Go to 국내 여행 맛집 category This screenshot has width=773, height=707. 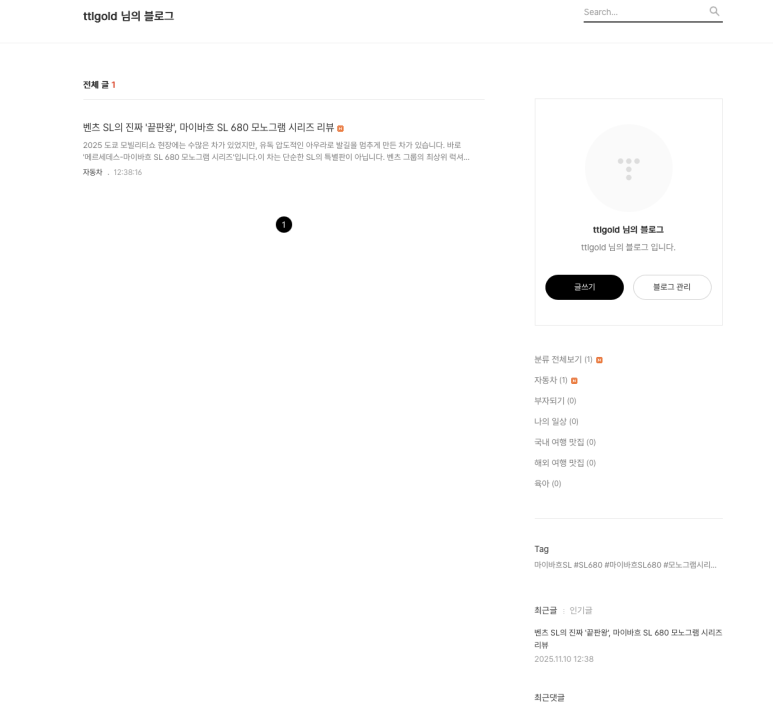565,442
